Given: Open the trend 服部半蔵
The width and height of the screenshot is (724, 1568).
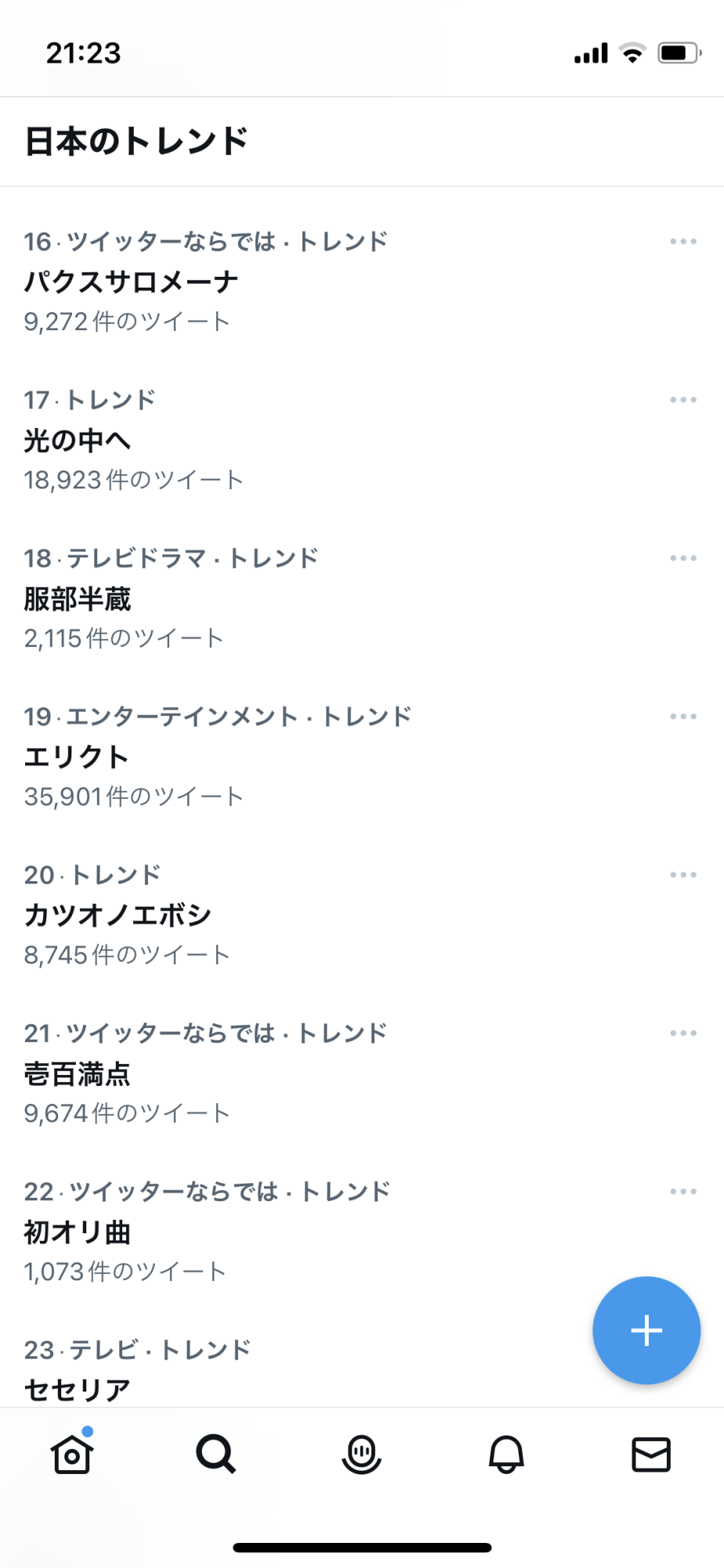Looking at the screenshot, I should pyautogui.click(x=362, y=598).
